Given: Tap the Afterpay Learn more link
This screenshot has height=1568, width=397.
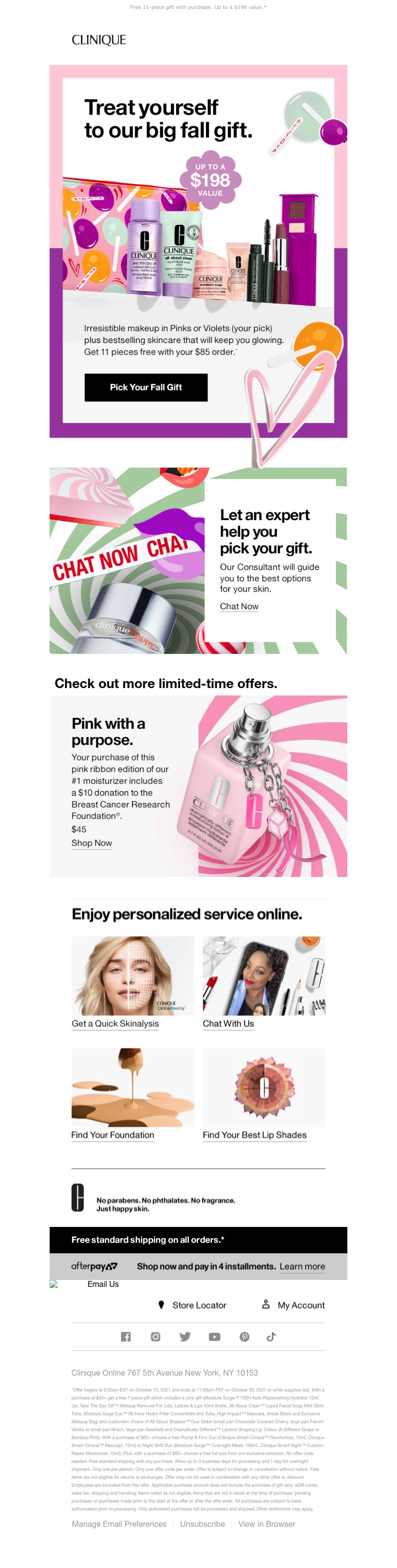Looking at the screenshot, I should (302, 1266).
